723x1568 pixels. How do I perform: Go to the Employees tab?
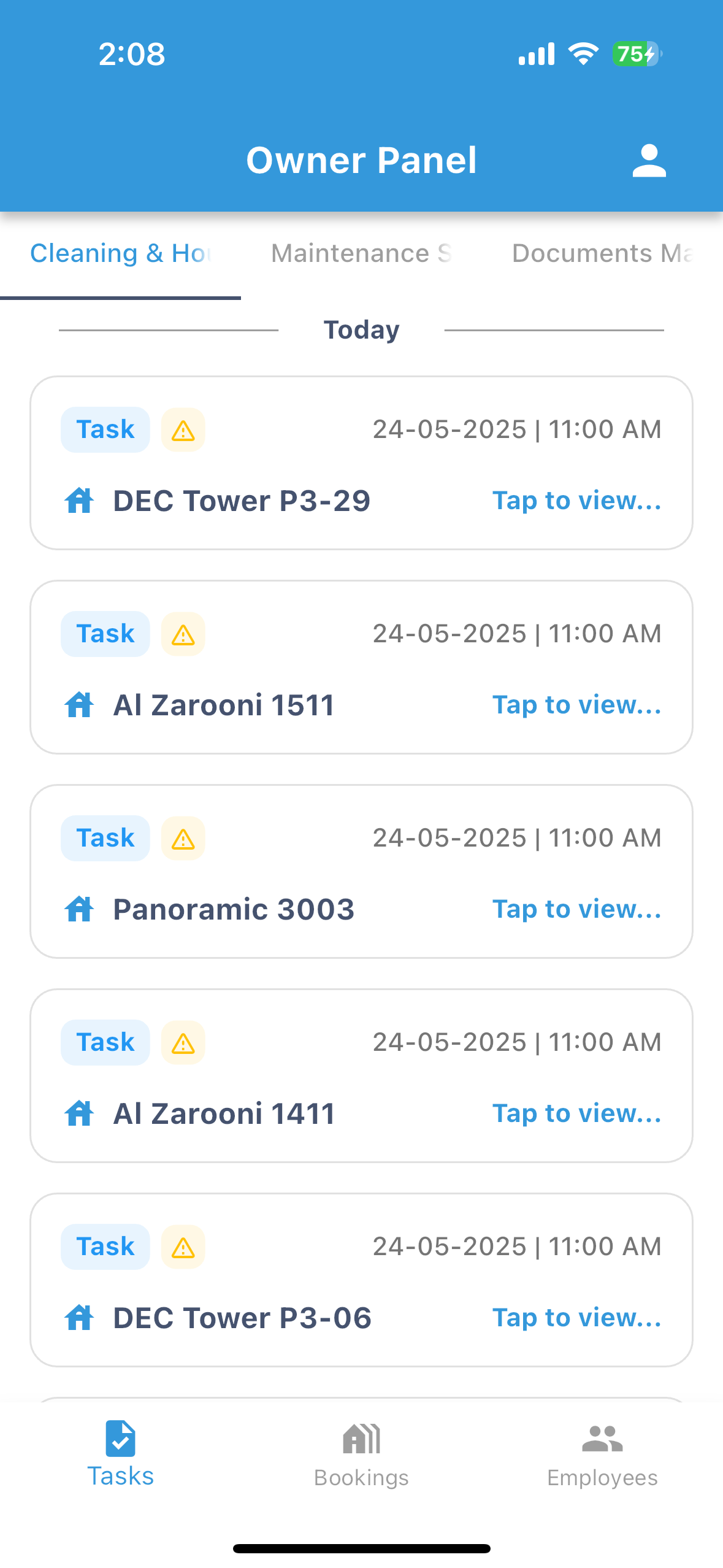602,1455
